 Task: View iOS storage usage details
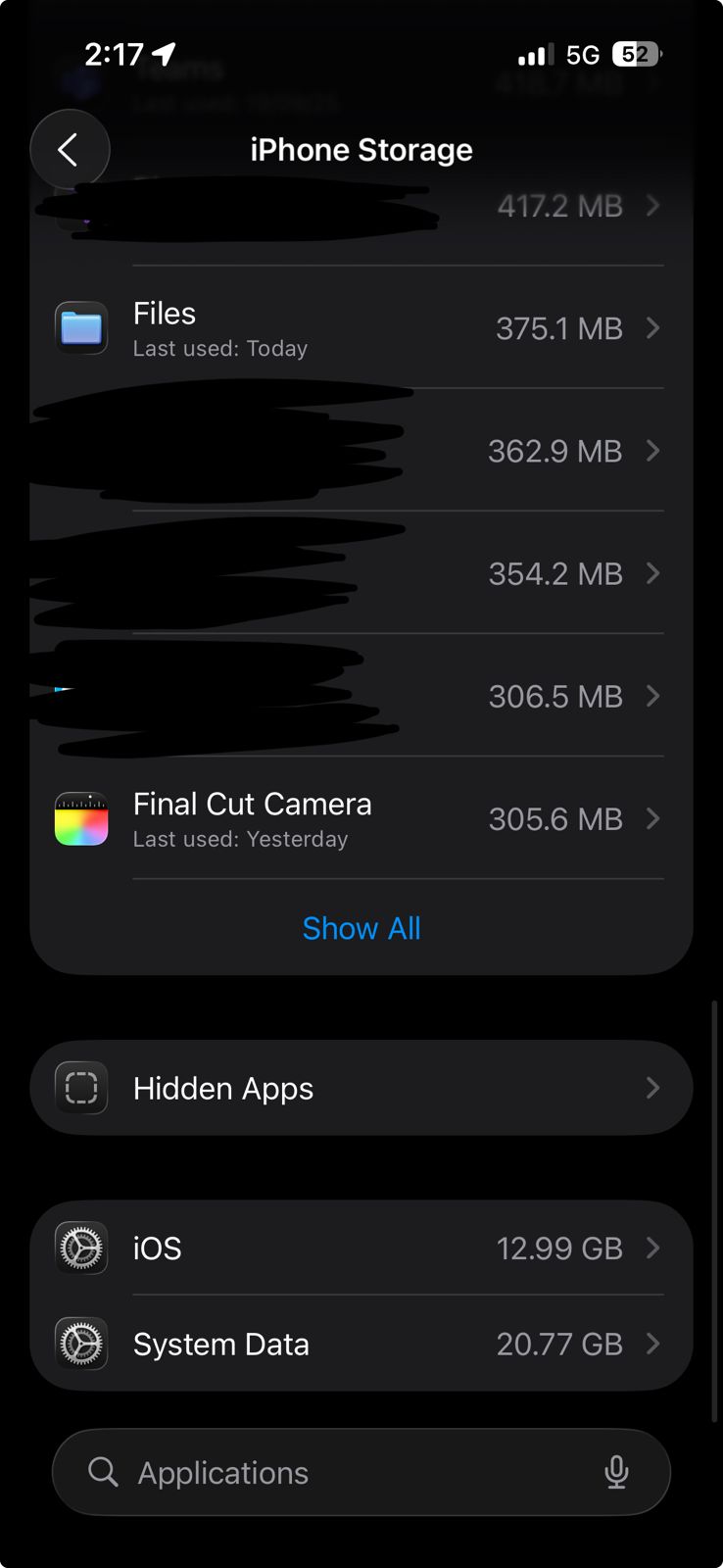pos(361,1248)
